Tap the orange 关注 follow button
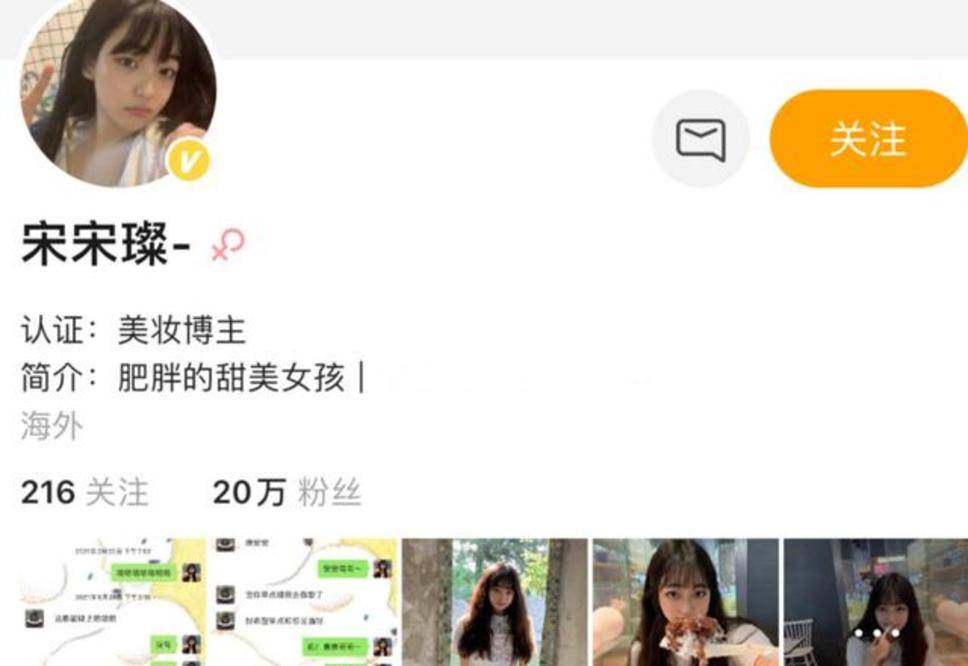This screenshot has height=666, width=968. coord(867,139)
